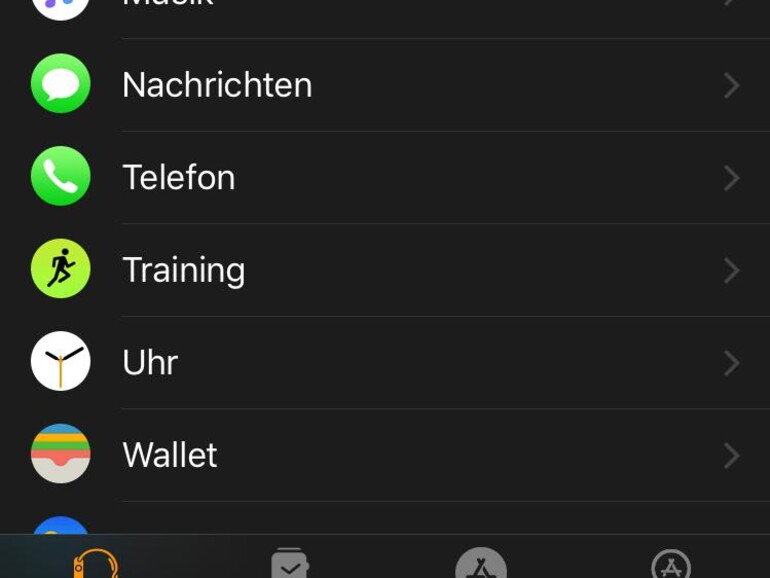Switch to the My Watch tab
This screenshot has height=578, width=770.
(96, 562)
